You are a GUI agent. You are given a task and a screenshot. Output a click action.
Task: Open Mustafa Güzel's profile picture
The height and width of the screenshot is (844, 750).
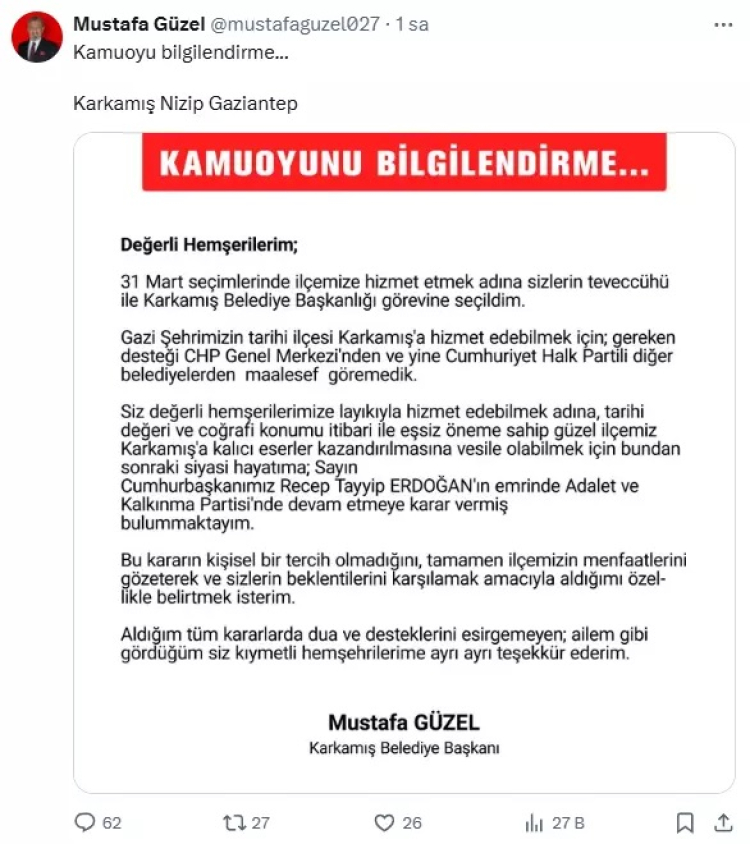point(37,38)
